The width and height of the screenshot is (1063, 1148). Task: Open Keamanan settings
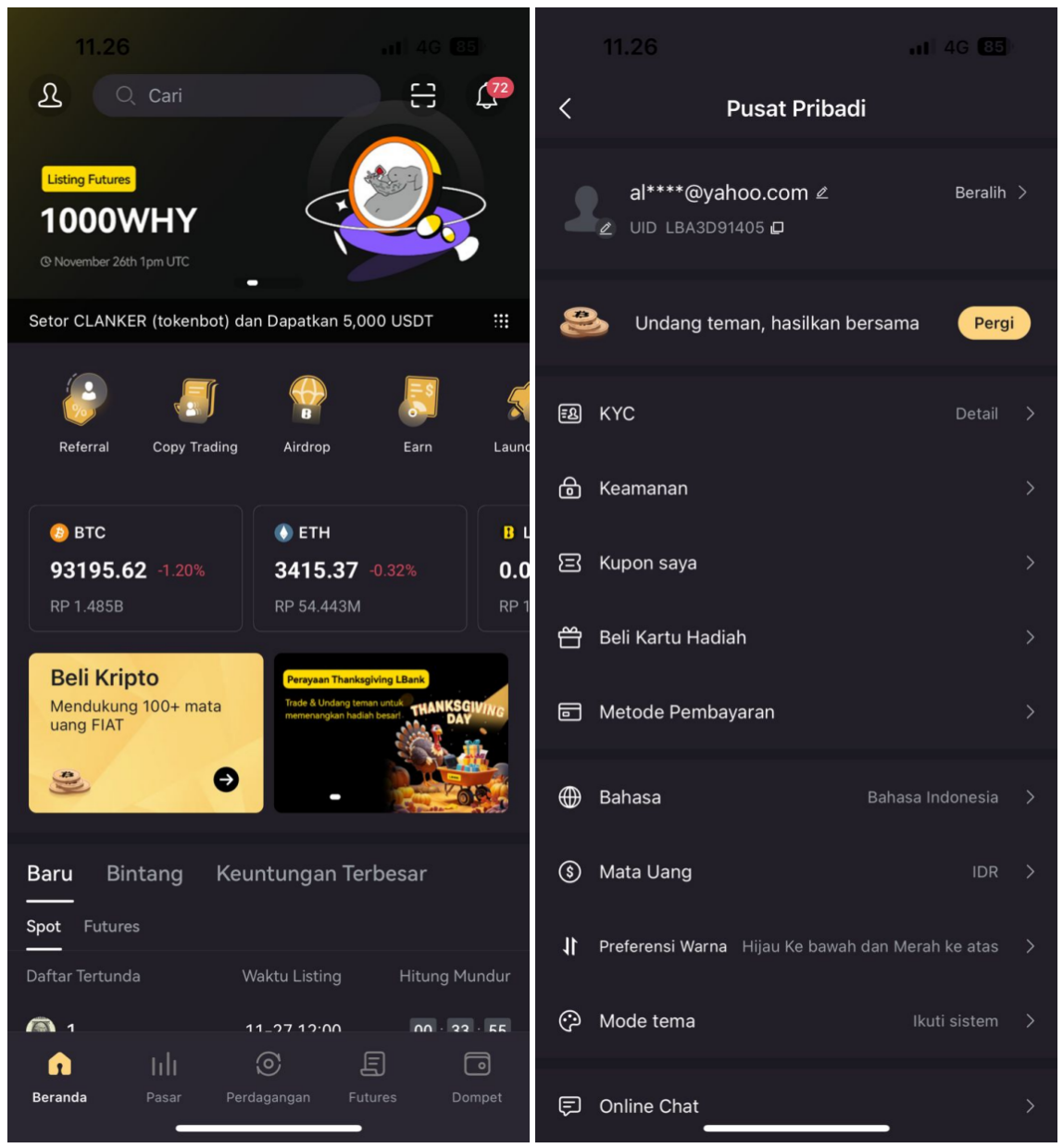[796, 488]
